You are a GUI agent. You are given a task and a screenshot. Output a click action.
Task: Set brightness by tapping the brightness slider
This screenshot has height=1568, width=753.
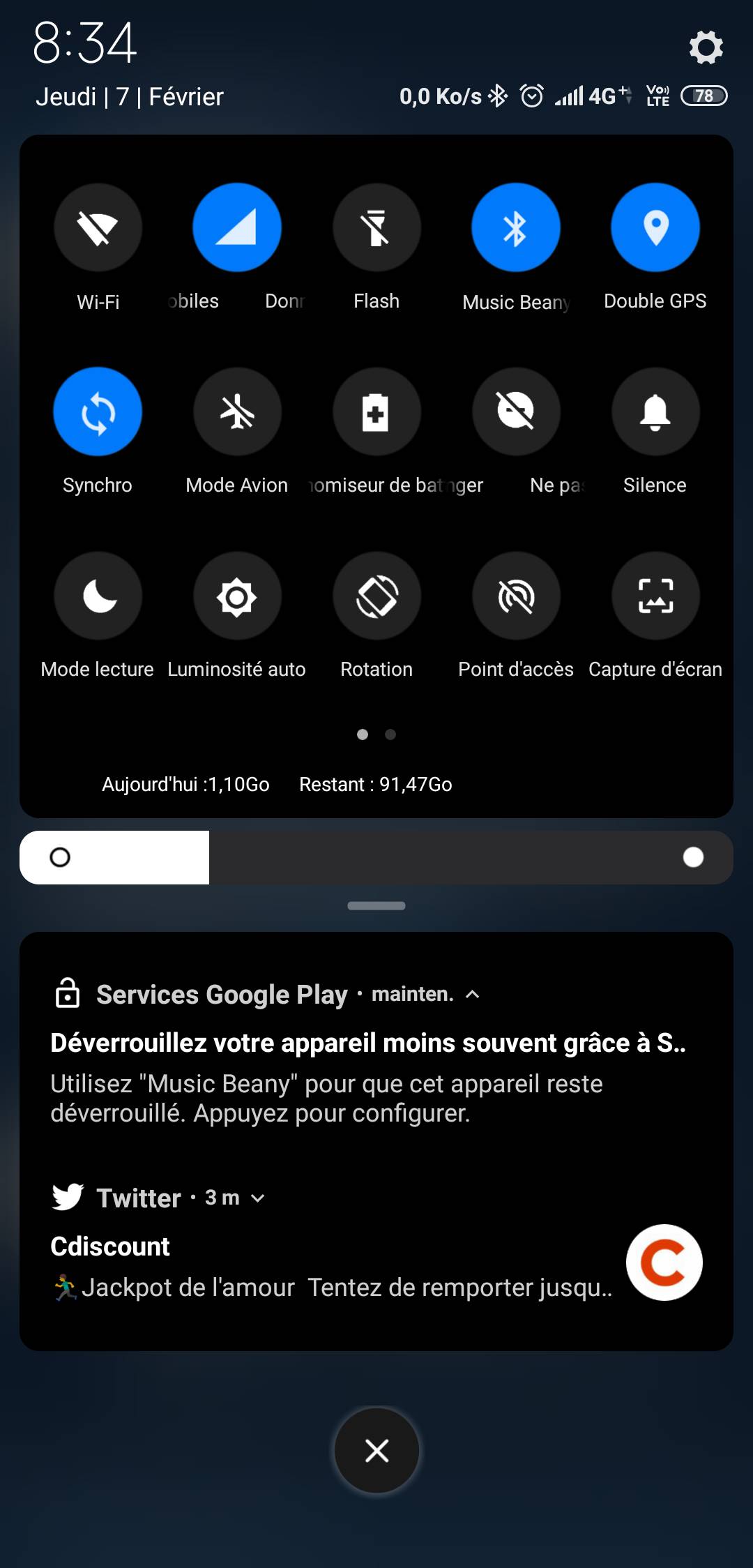click(x=376, y=857)
